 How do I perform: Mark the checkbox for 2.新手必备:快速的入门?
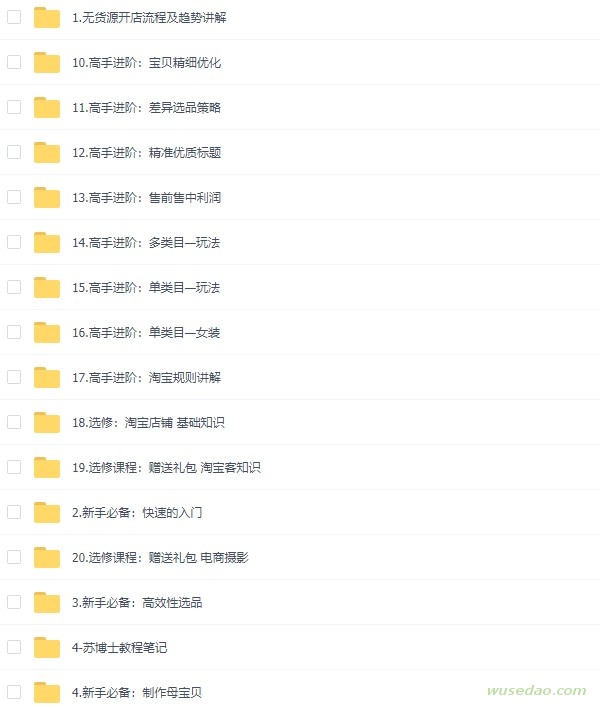[x=14, y=512]
